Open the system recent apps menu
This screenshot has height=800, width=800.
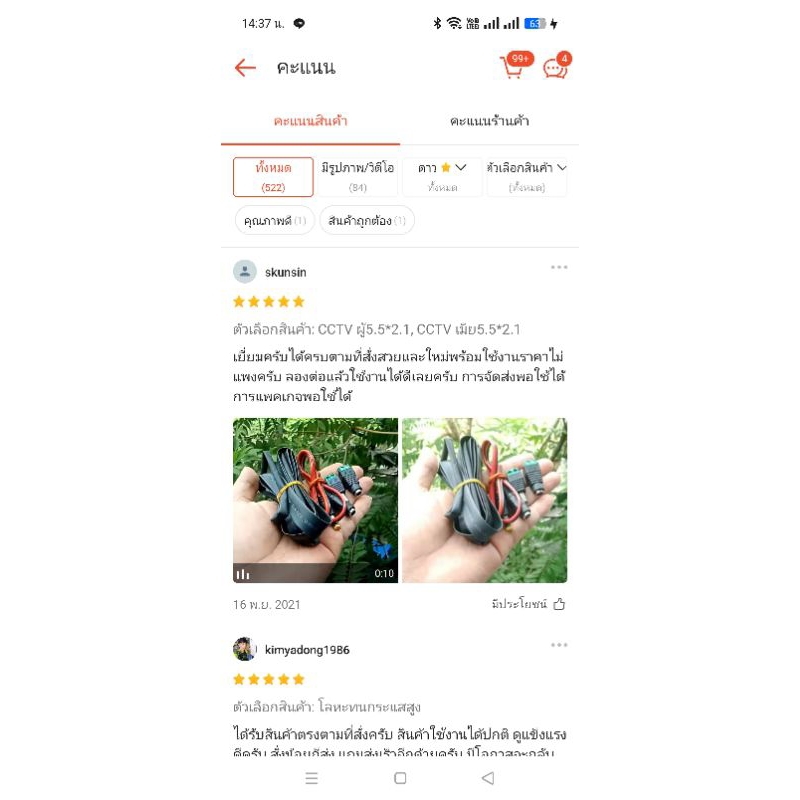(x=312, y=778)
